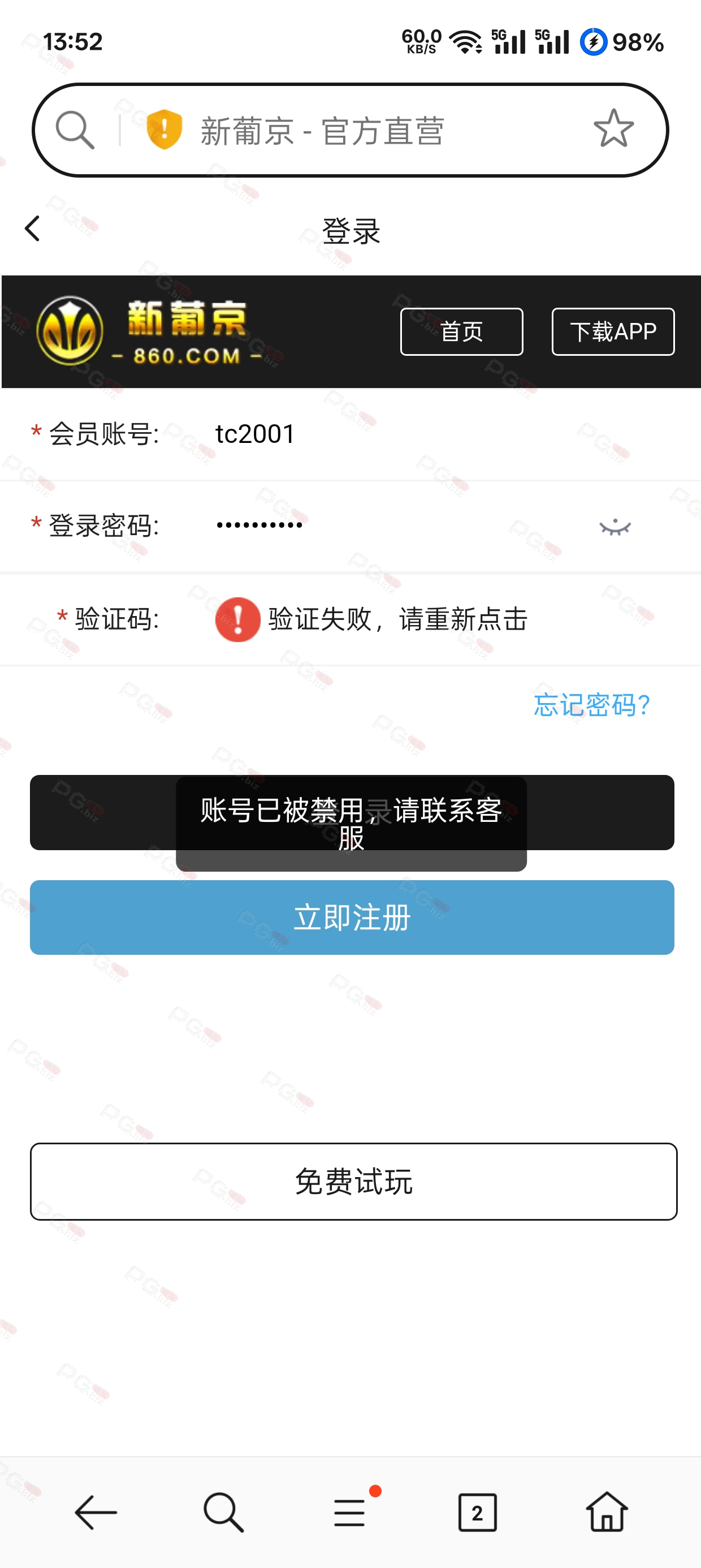Open the browser menu with red dot
Viewport: 701px width, 1568px height.
350,1512
